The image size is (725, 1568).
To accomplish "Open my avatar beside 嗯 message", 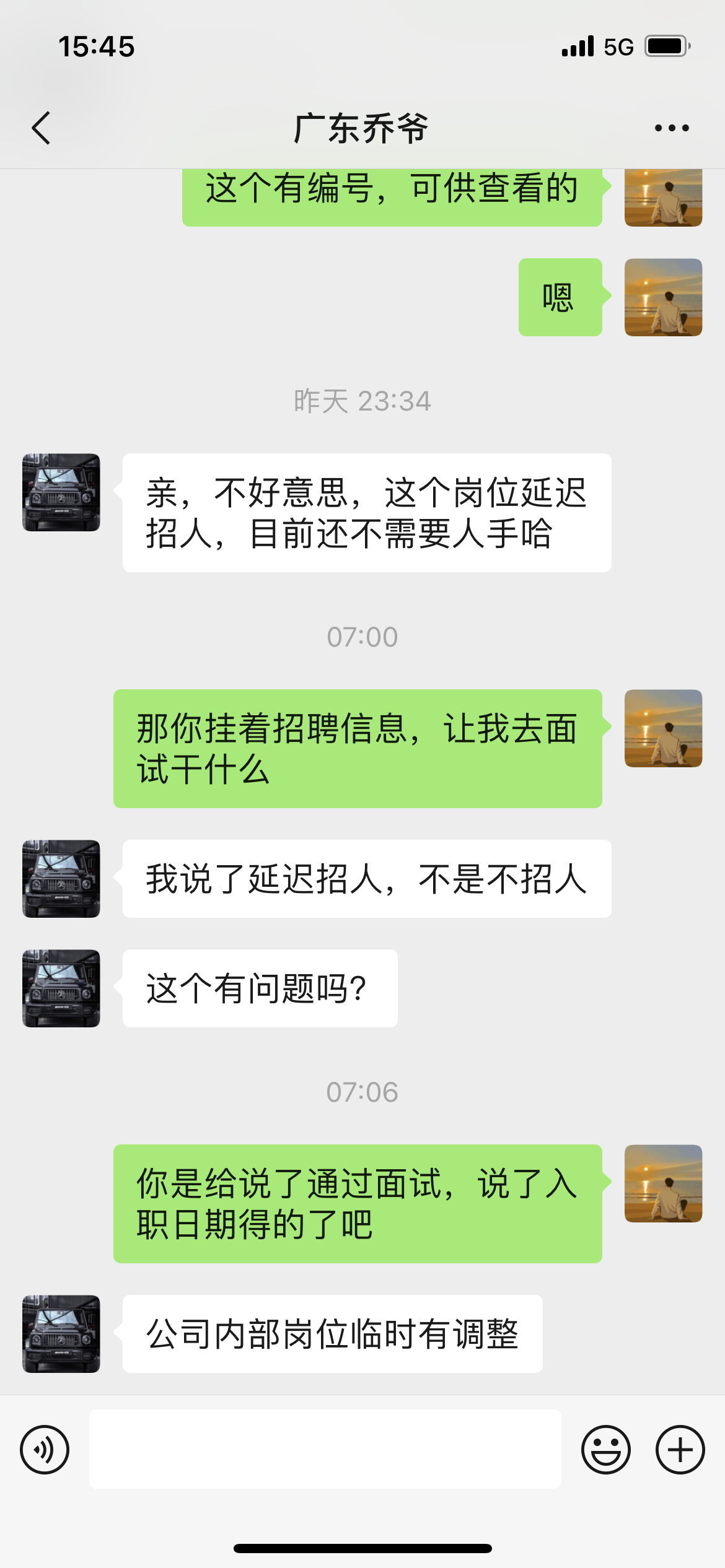I will 663,297.
